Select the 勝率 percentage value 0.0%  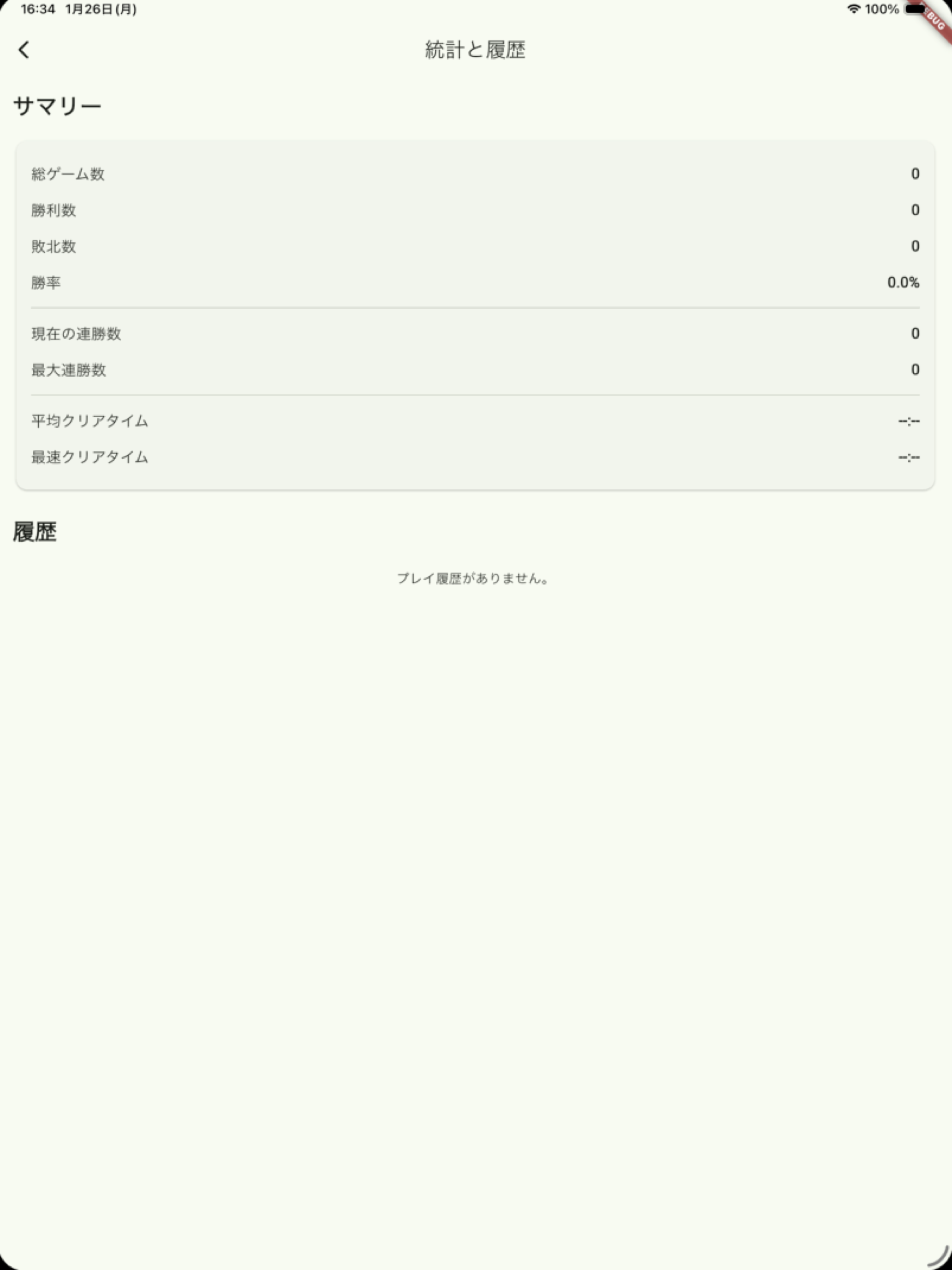pos(903,282)
